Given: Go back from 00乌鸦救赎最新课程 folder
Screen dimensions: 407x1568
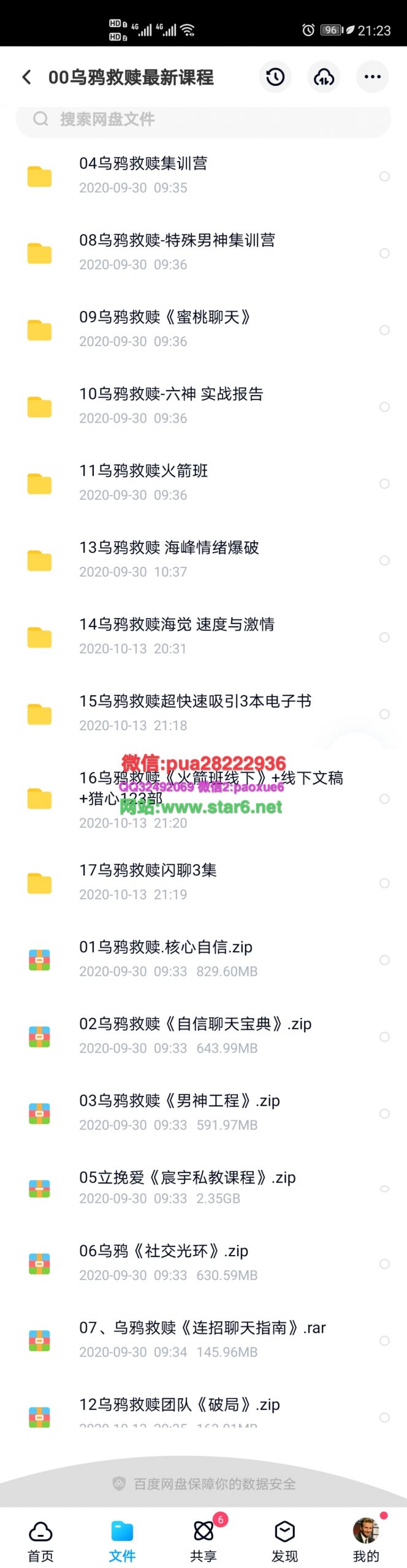Looking at the screenshot, I should (26, 77).
